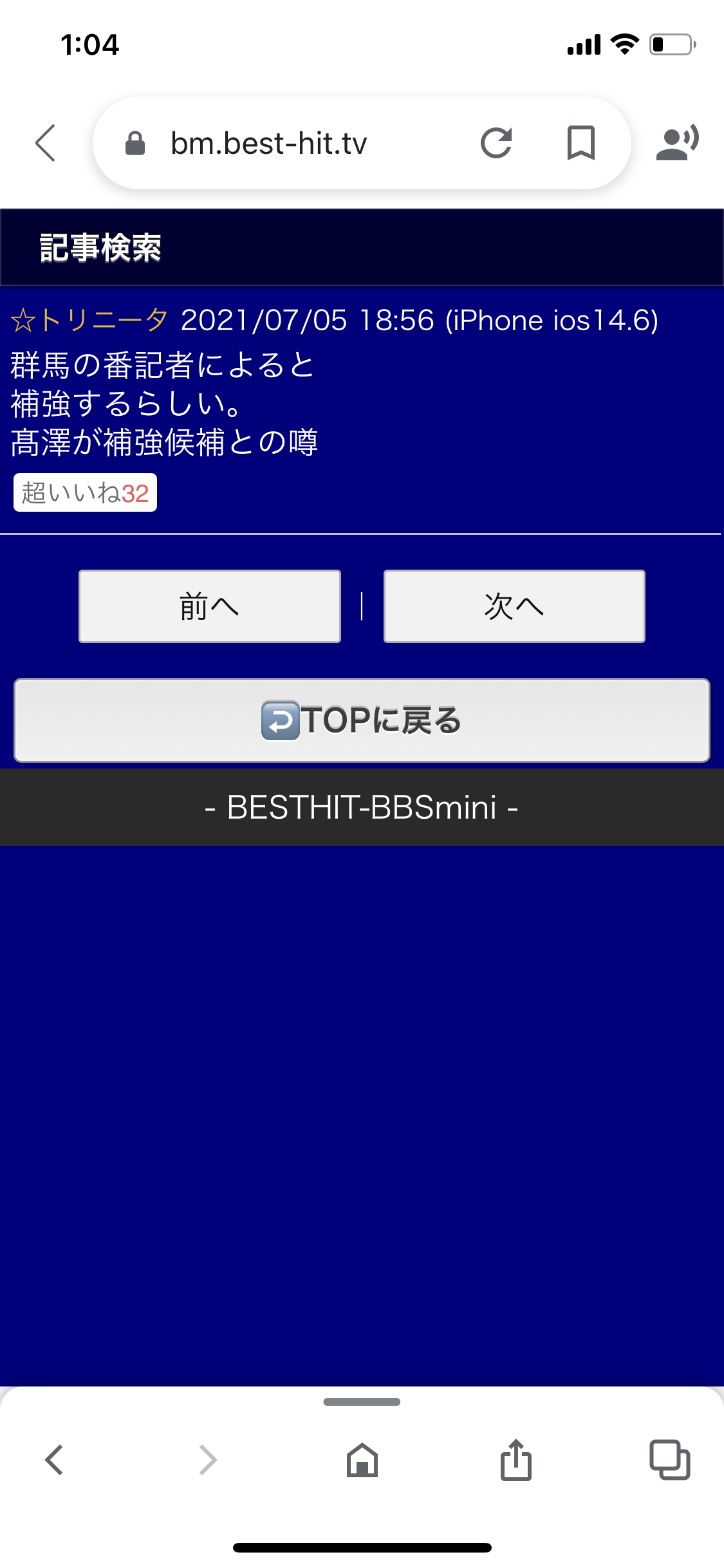This screenshot has height=1568, width=724.
Task: Tap the back chevron beside address bar
Action: pos(46,143)
